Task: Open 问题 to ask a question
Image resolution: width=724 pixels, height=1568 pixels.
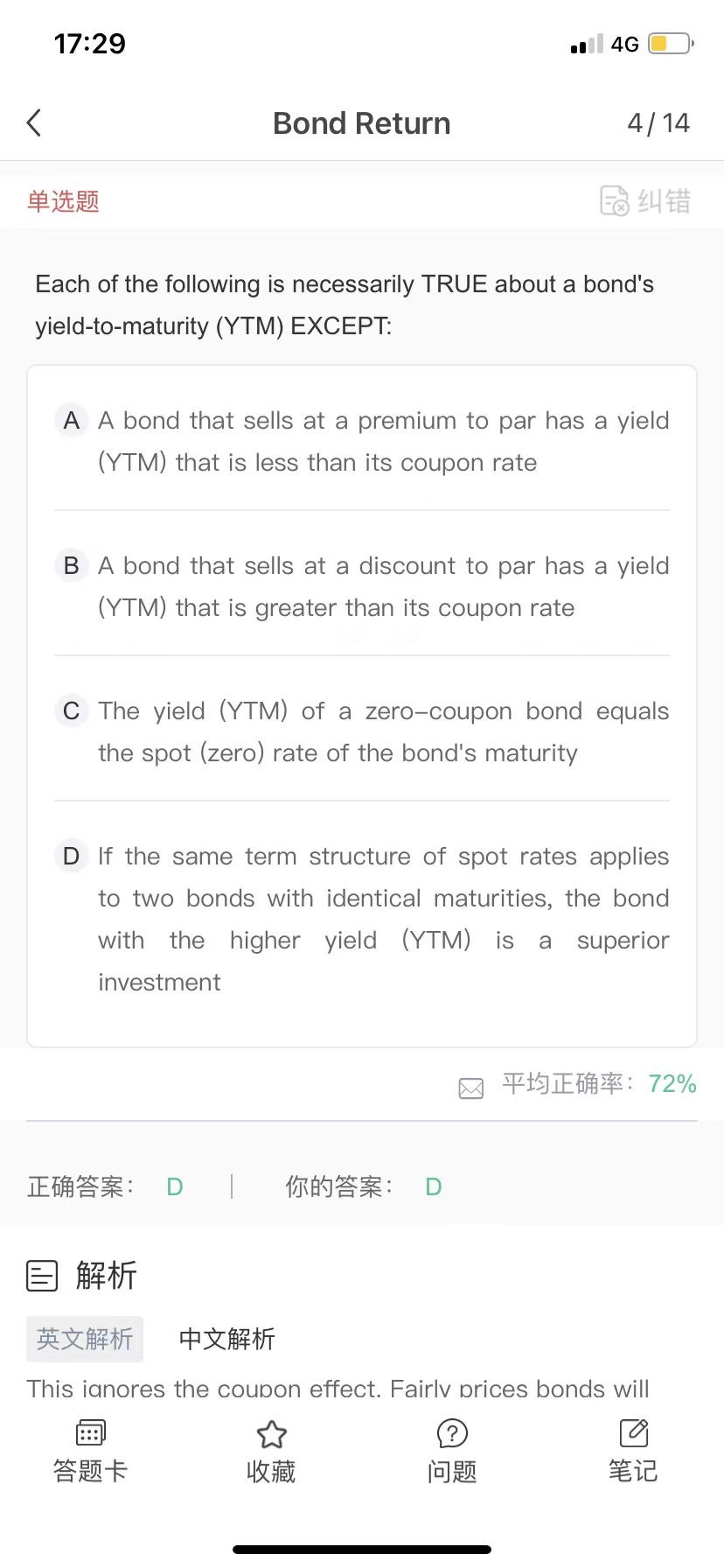Action: (x=452, y=1451)
